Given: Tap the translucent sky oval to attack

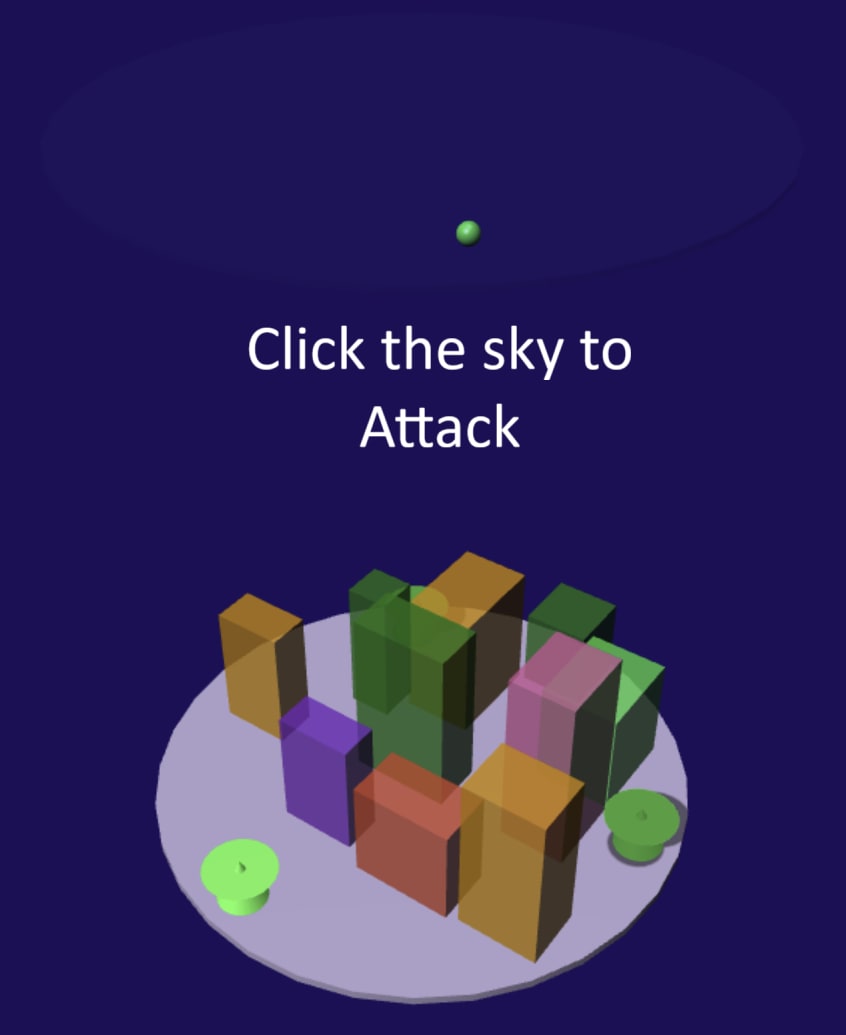Looking at the screenshot, I should (x=421, y=149).
